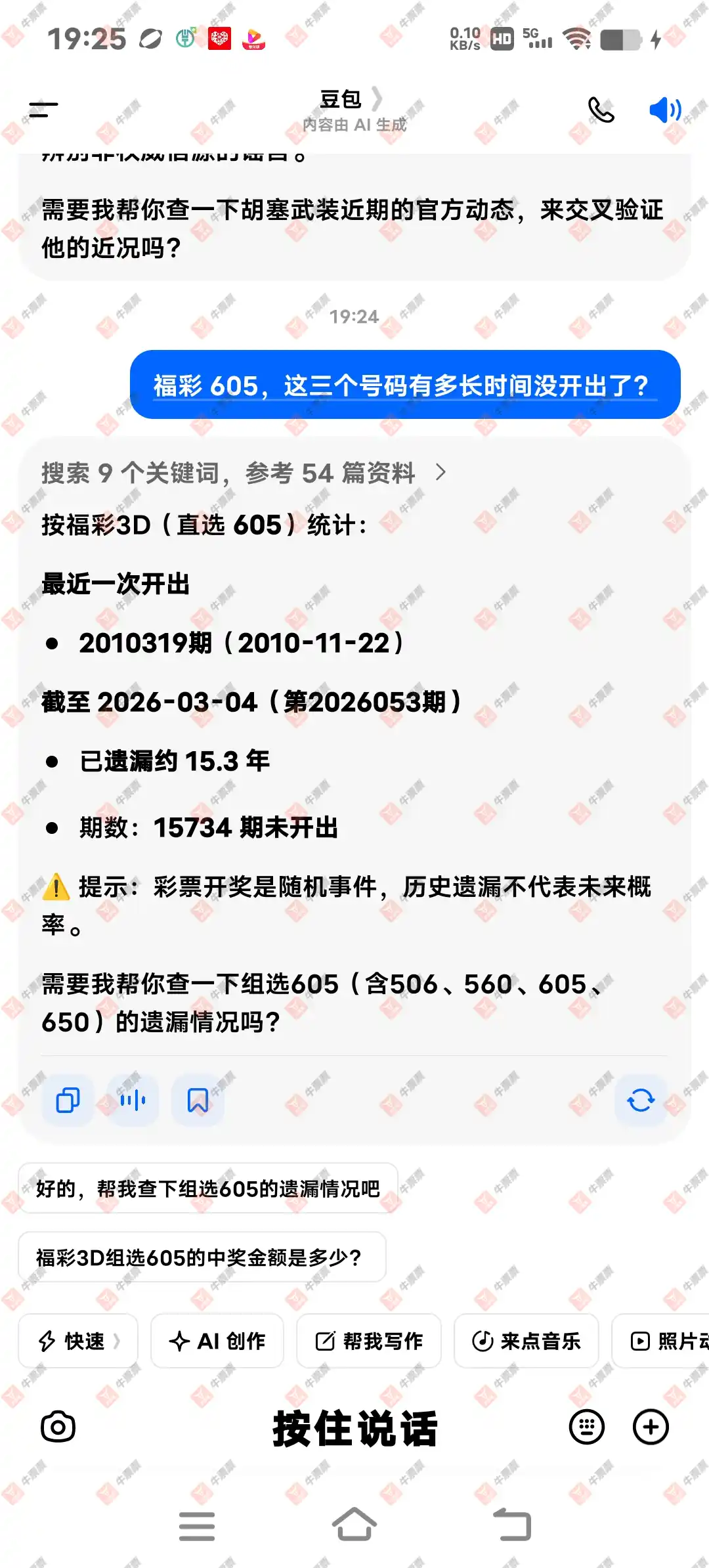Open the camera input

coord(58,1427)
